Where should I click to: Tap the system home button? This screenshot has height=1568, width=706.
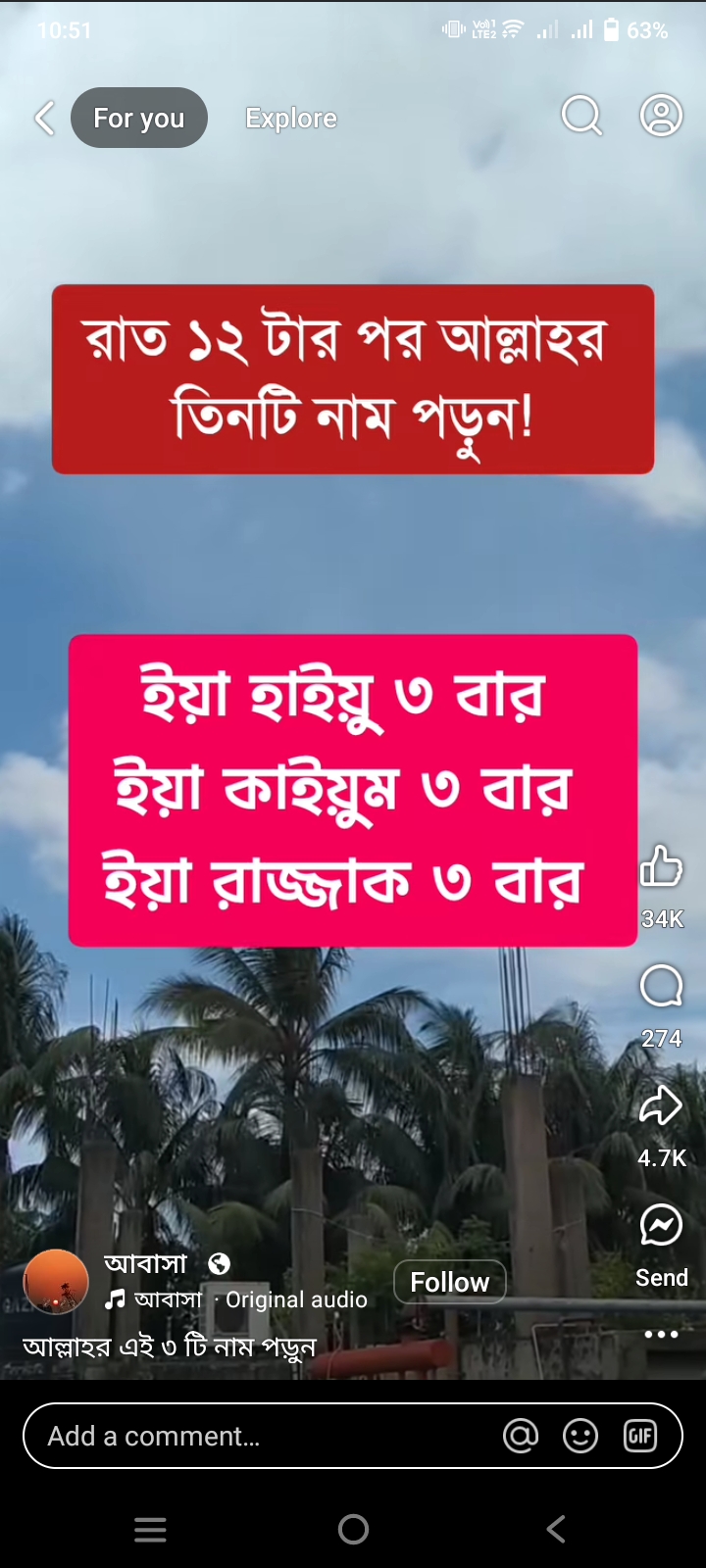click(353, 1529)
